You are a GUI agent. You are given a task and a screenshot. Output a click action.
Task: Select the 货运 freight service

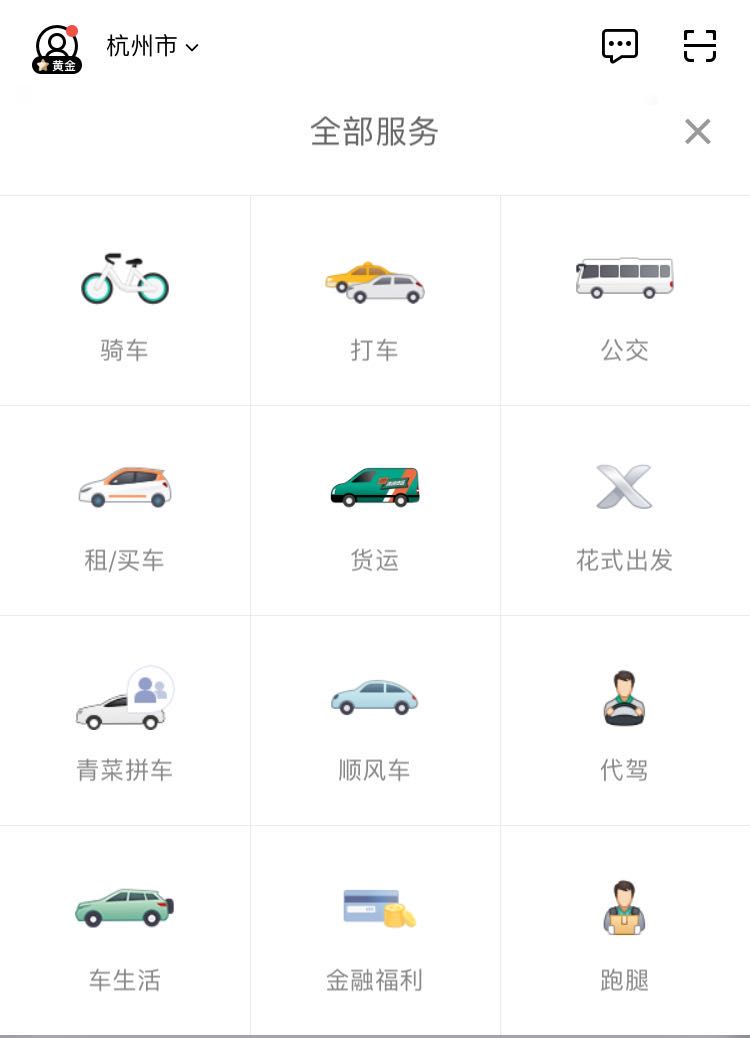click(x=375, y=510)
